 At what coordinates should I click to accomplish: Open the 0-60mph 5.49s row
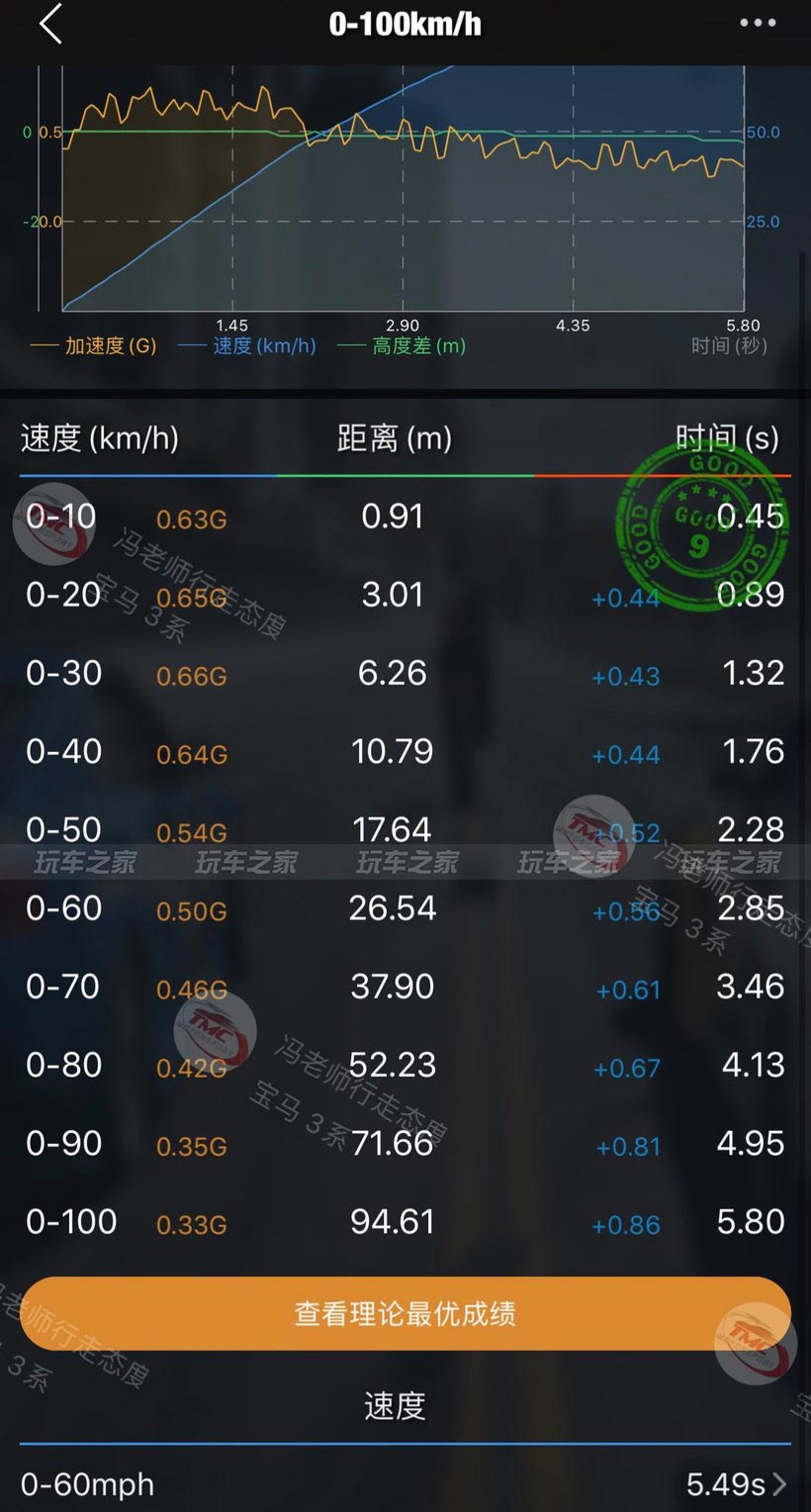[x=405, y=1483]
